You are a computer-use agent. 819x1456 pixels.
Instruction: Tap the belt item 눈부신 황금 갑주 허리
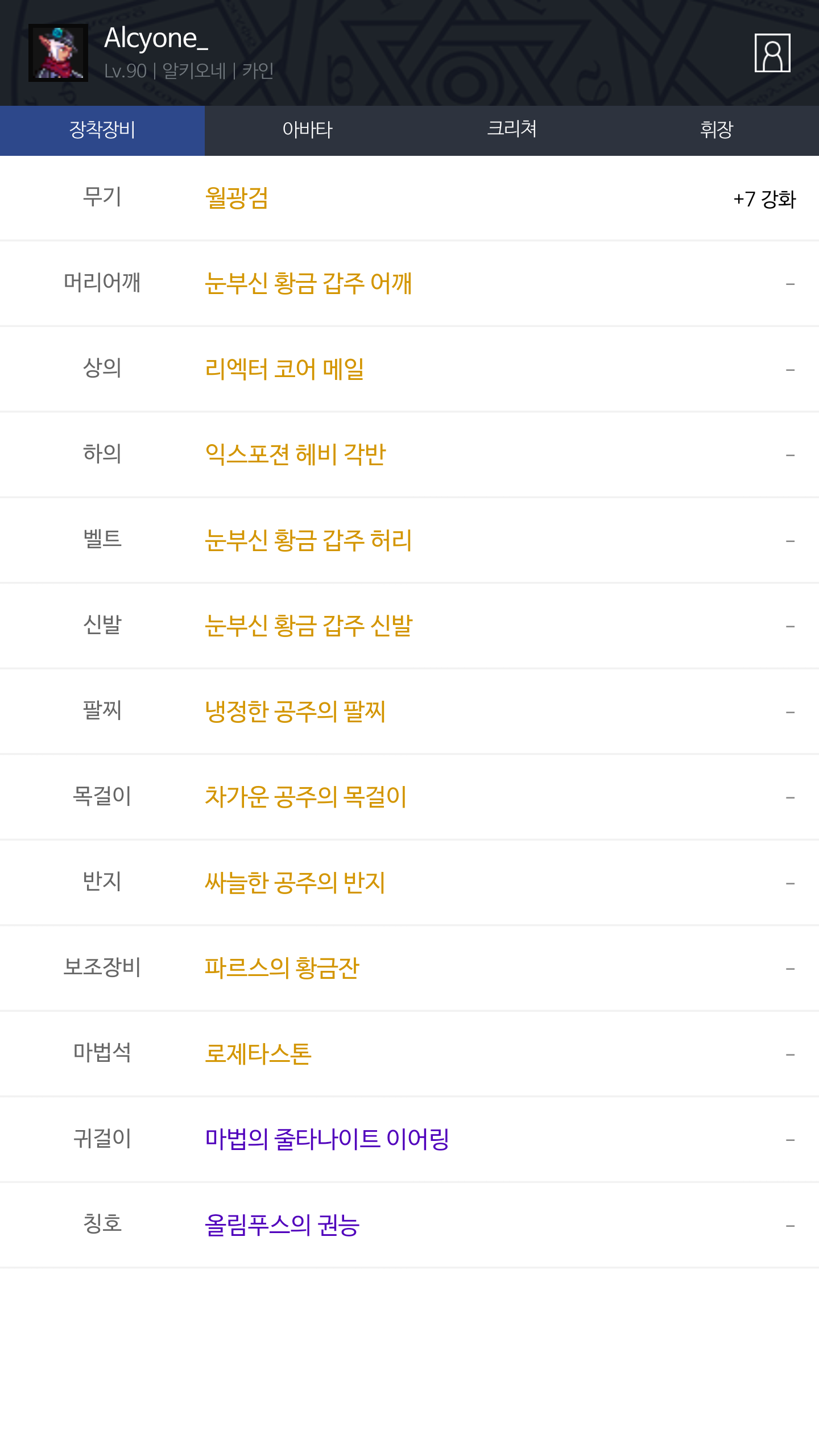click(308, 540)
